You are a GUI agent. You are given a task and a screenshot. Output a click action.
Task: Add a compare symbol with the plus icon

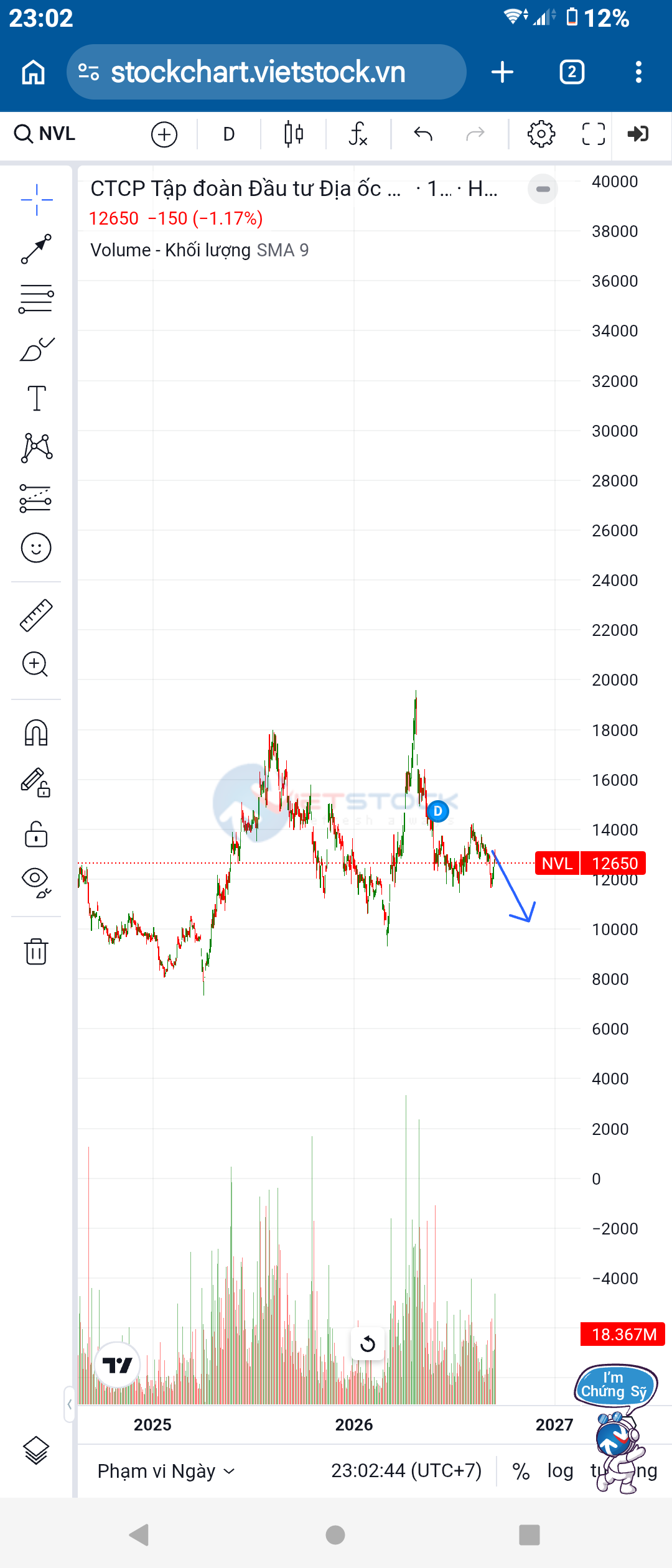(x=164, y=134)
